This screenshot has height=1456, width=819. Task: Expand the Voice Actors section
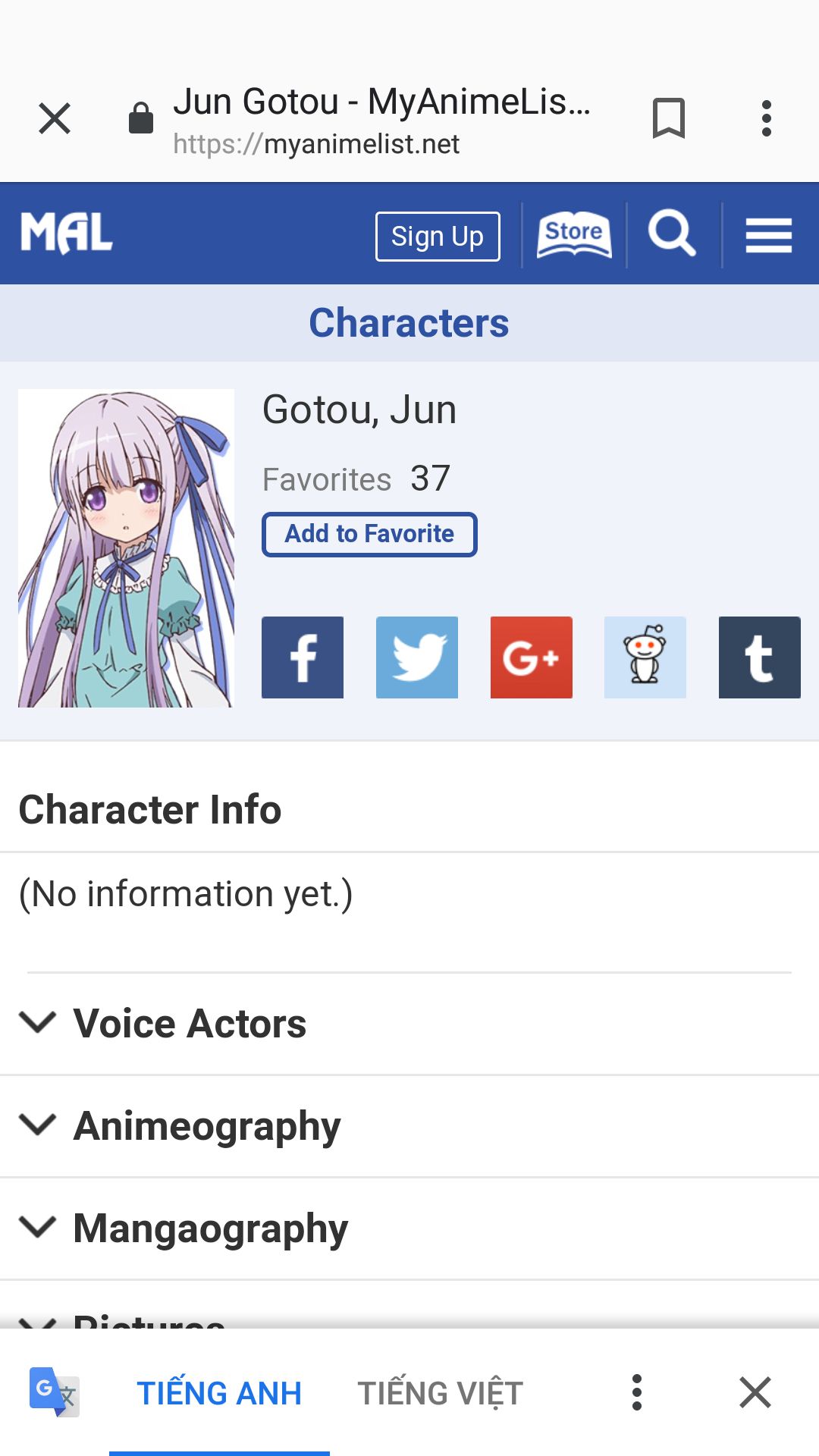tap(409, 1024)
